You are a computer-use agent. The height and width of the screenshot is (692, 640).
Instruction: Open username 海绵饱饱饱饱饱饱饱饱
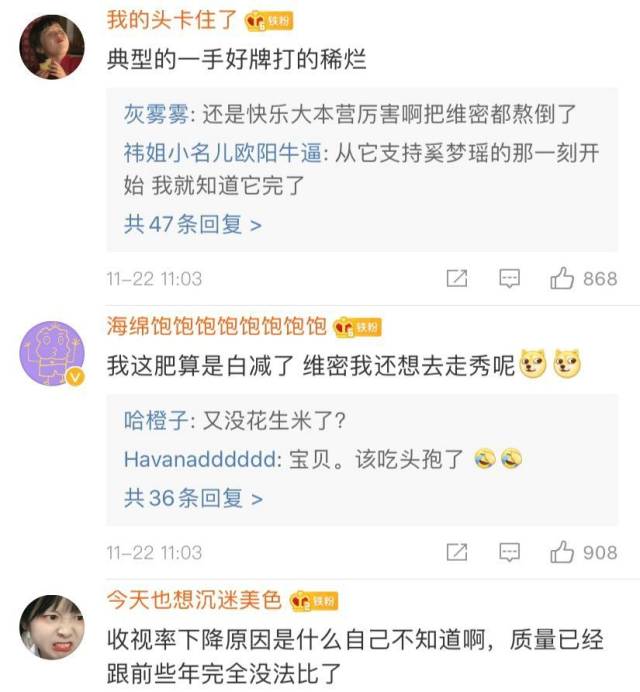coord(216,326)
